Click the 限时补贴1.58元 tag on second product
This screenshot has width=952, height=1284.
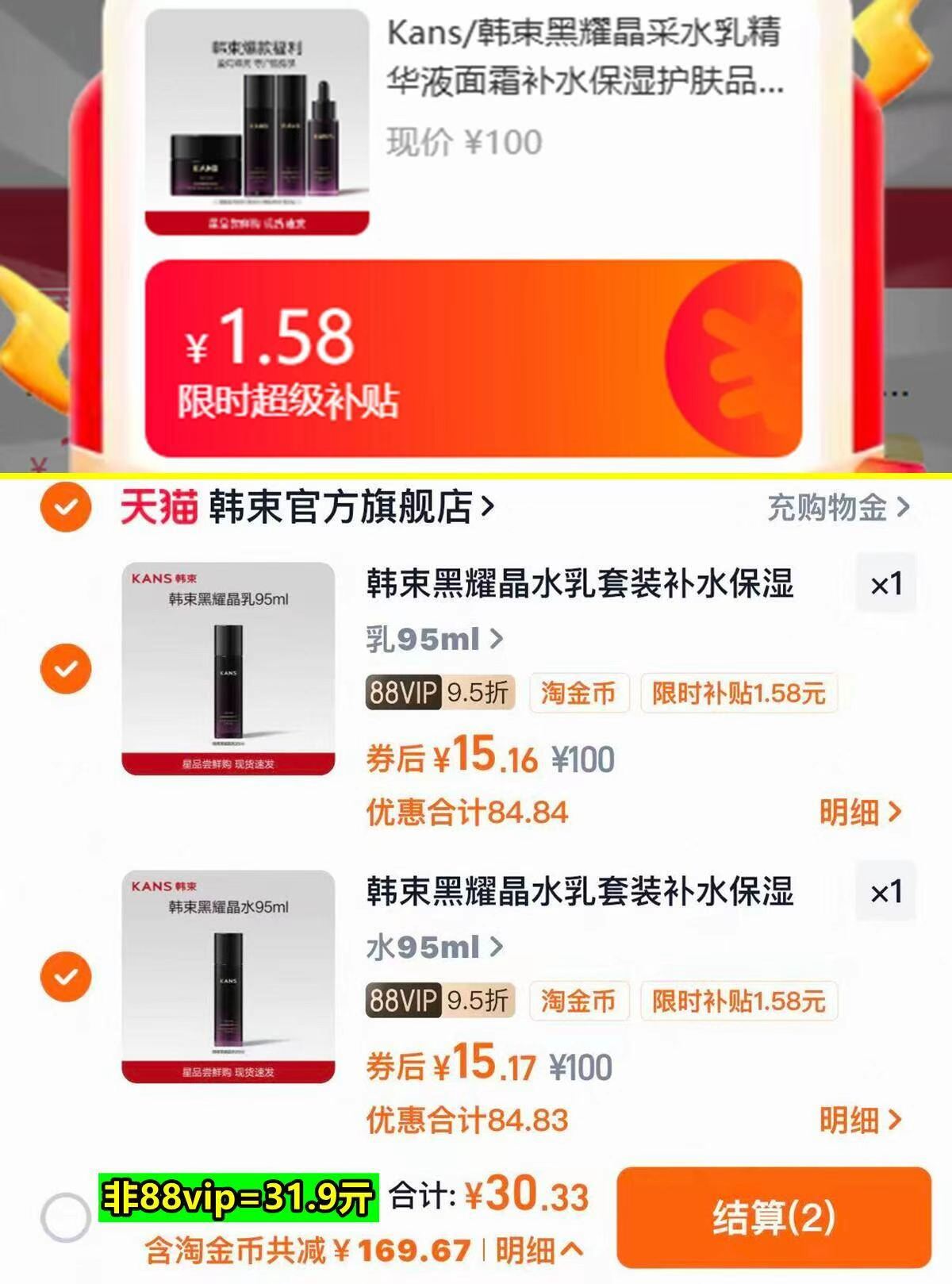(736, 1002)
